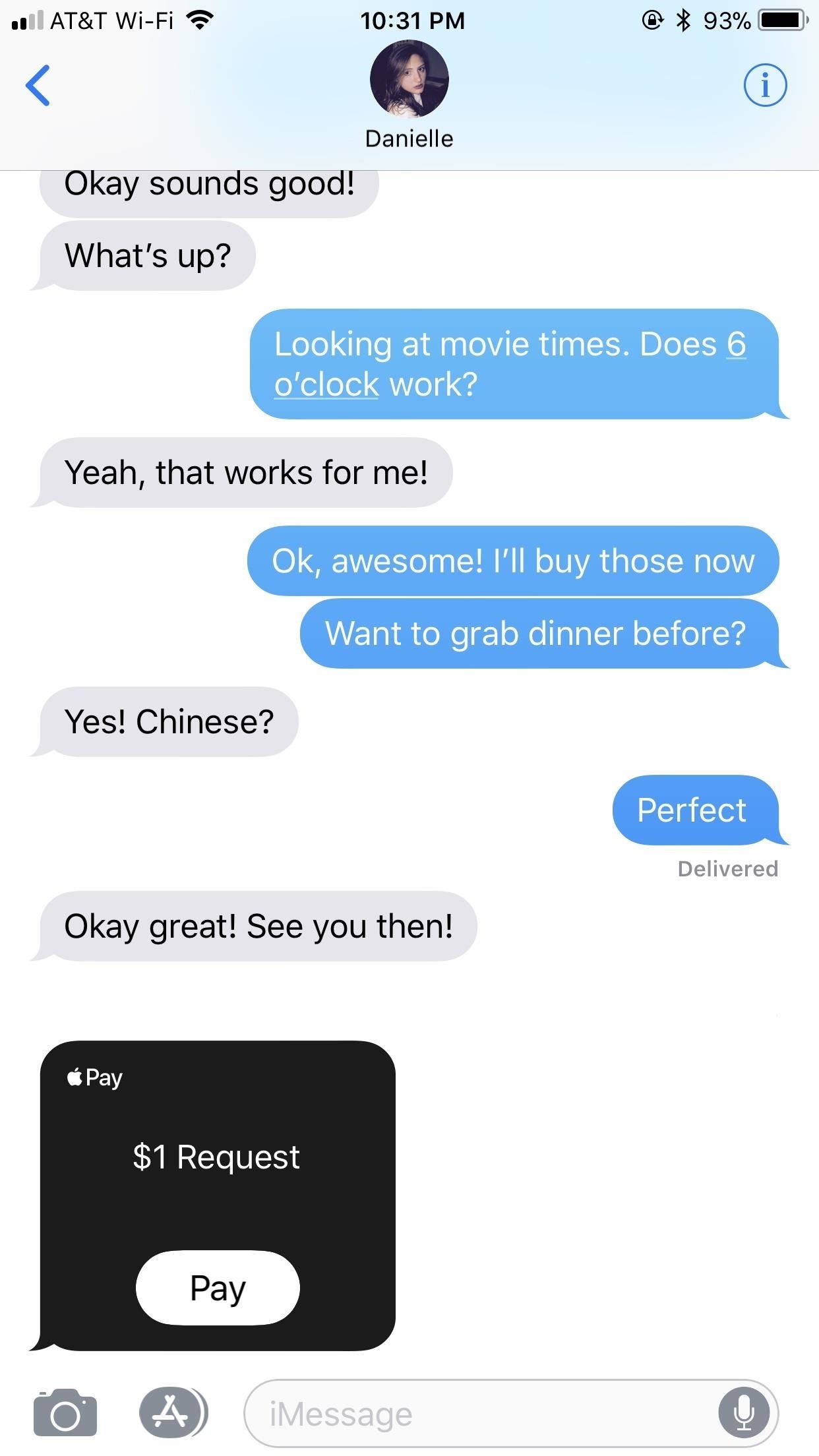The image size is (819, 1456).
Task: Pay the $1 Apple Pay request
Action: click(x=218, y=1287)
